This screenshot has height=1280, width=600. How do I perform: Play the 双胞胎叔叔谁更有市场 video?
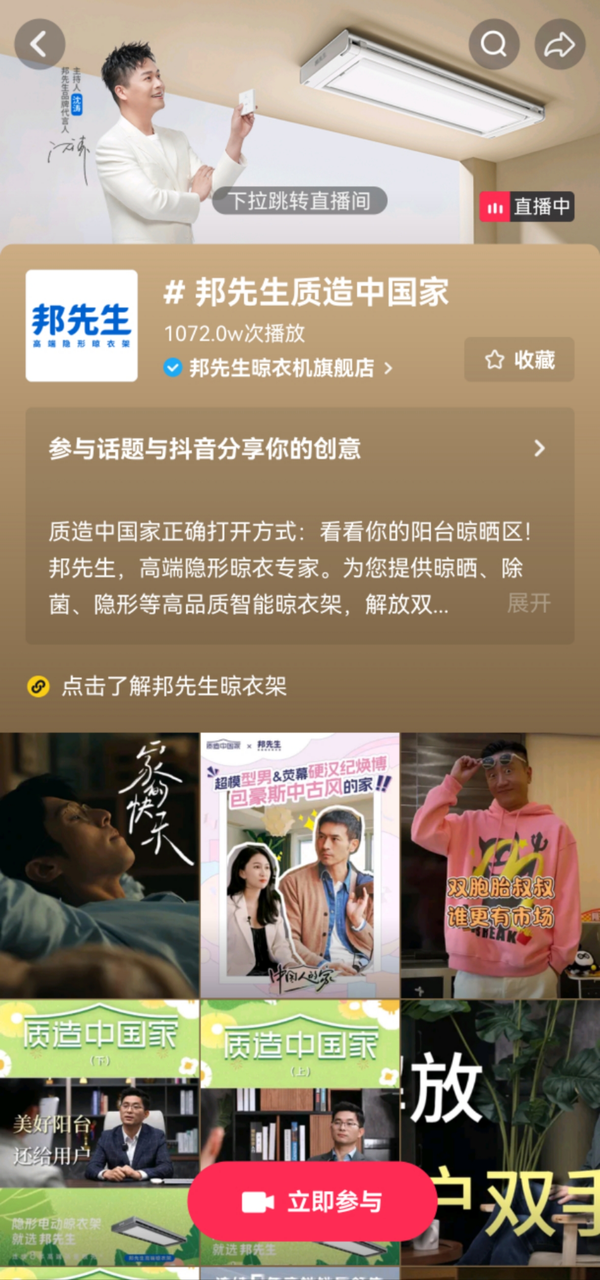(x=500, y=865)
